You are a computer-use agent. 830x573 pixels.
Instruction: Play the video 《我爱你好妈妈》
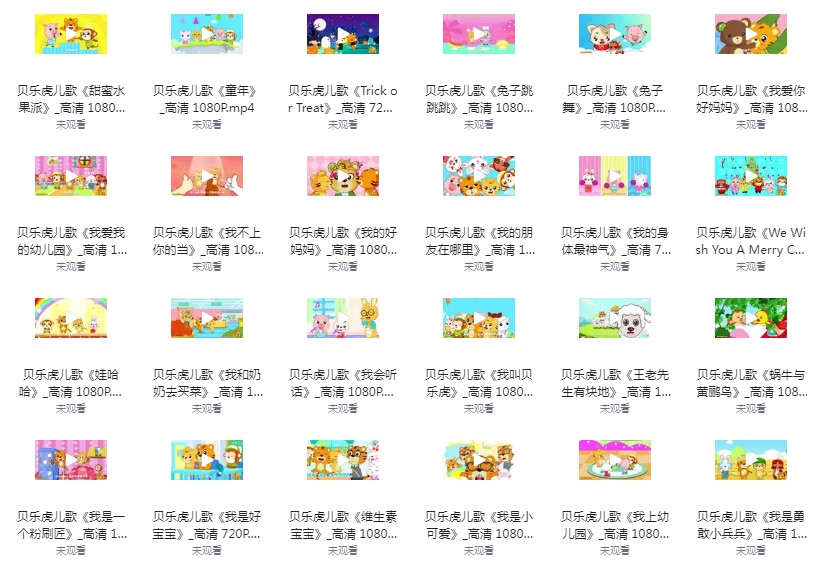click(x=751, y=34)
